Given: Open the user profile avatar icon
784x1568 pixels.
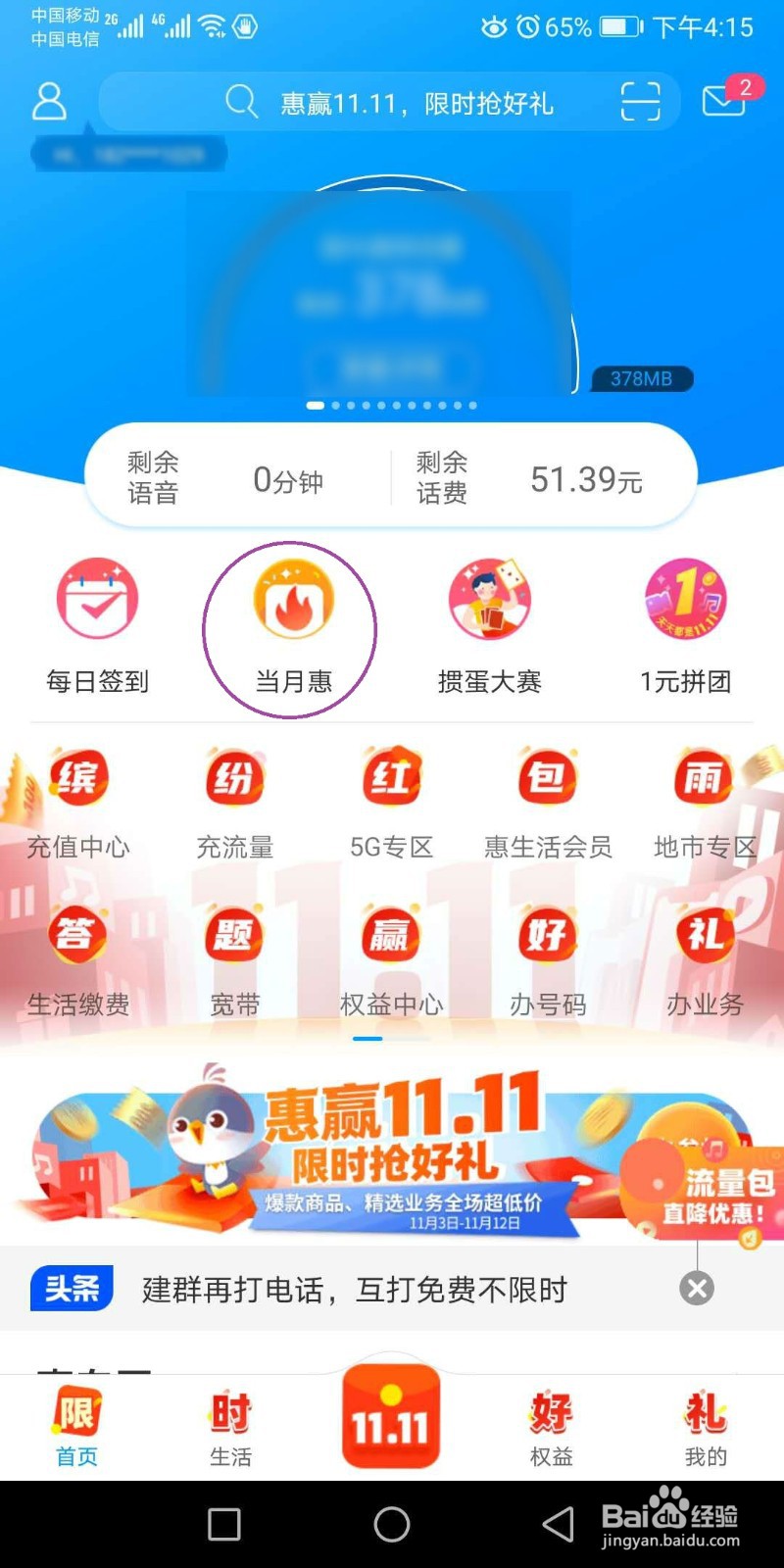Looking at the screenshot, I should coord(48,101).
